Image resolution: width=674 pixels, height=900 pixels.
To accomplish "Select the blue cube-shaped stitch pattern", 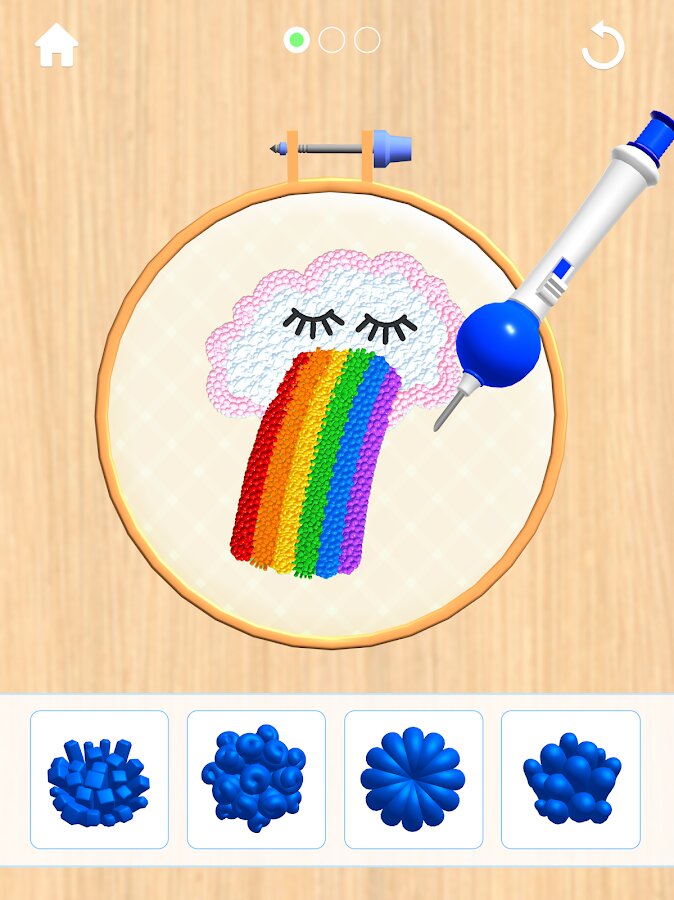I will tap(99, 779).
